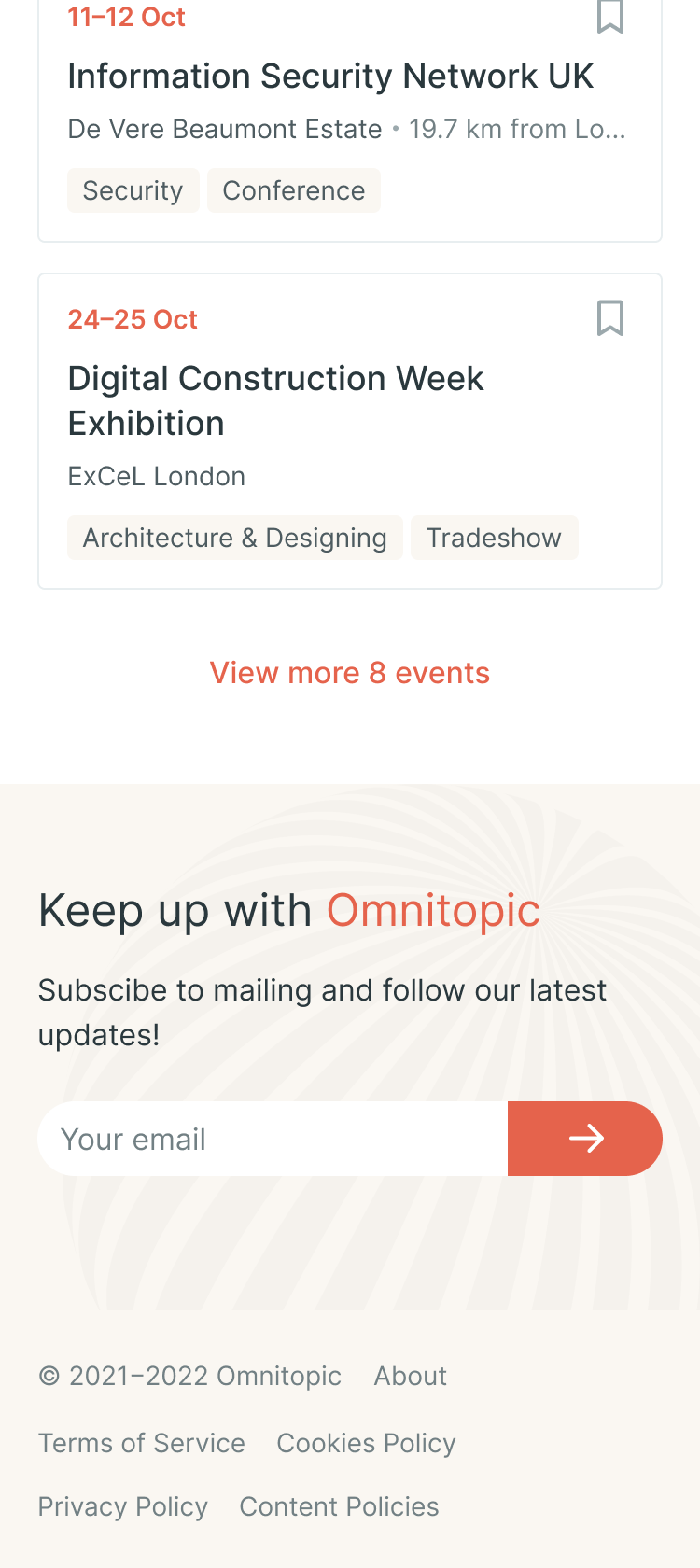
Task: Open the About link
Action: click(411, 1376)
